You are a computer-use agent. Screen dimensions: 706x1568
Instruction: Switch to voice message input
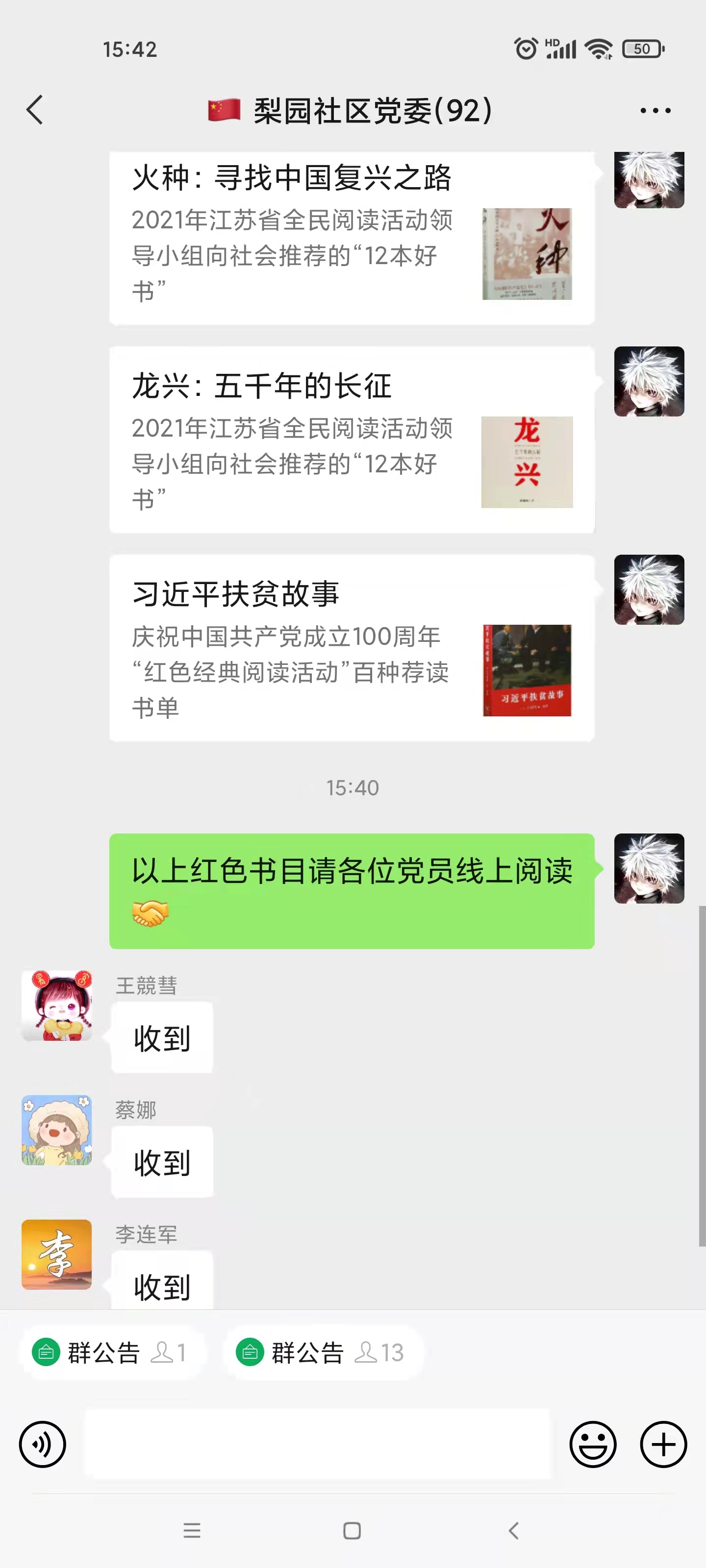tap(43, 1445)
